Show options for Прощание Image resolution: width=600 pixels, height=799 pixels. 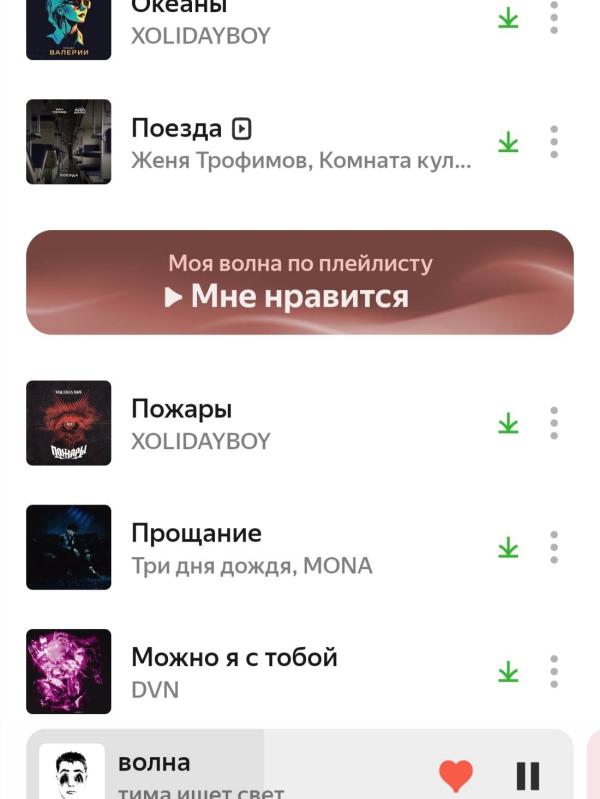pyautogui.click(x=554, y=547)
